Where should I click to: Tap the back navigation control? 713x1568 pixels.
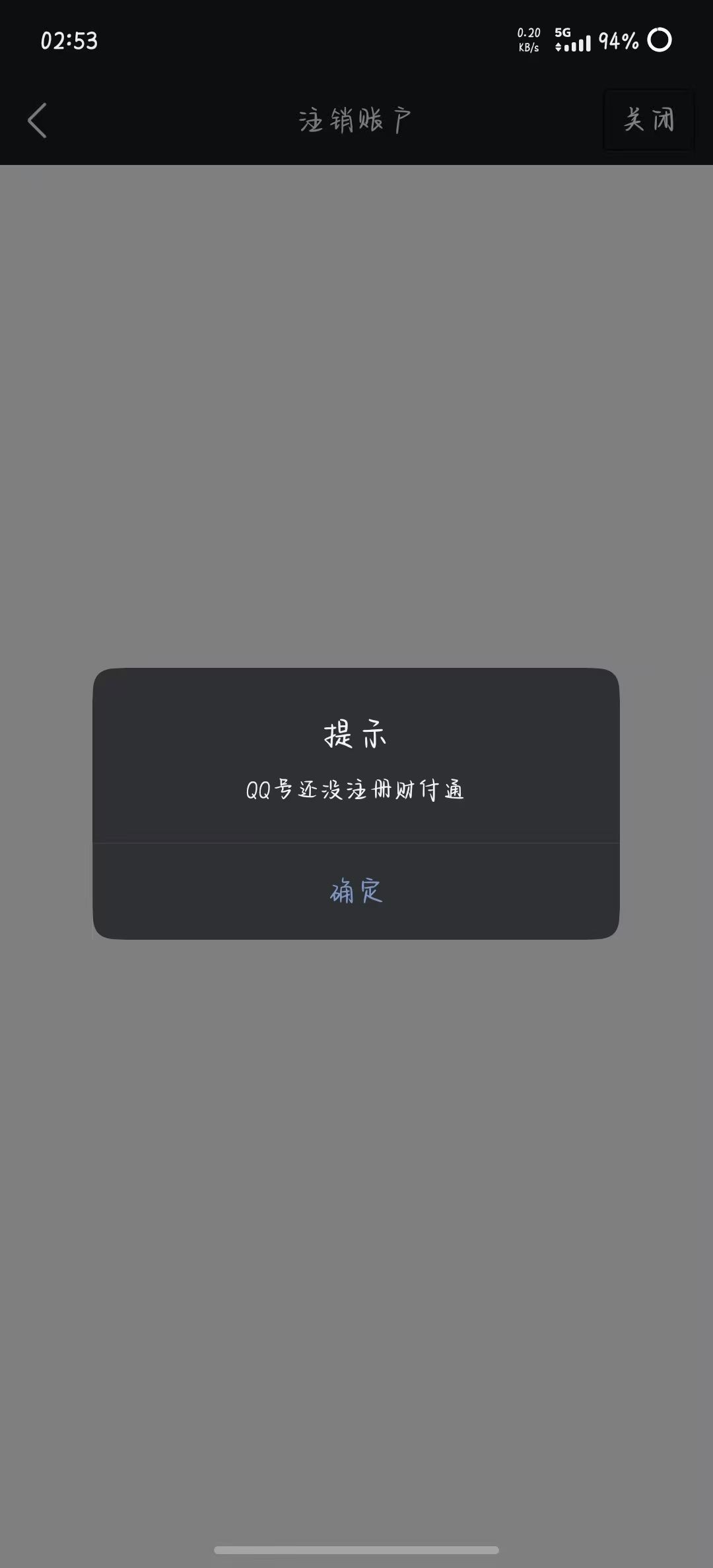coord(38,121)
